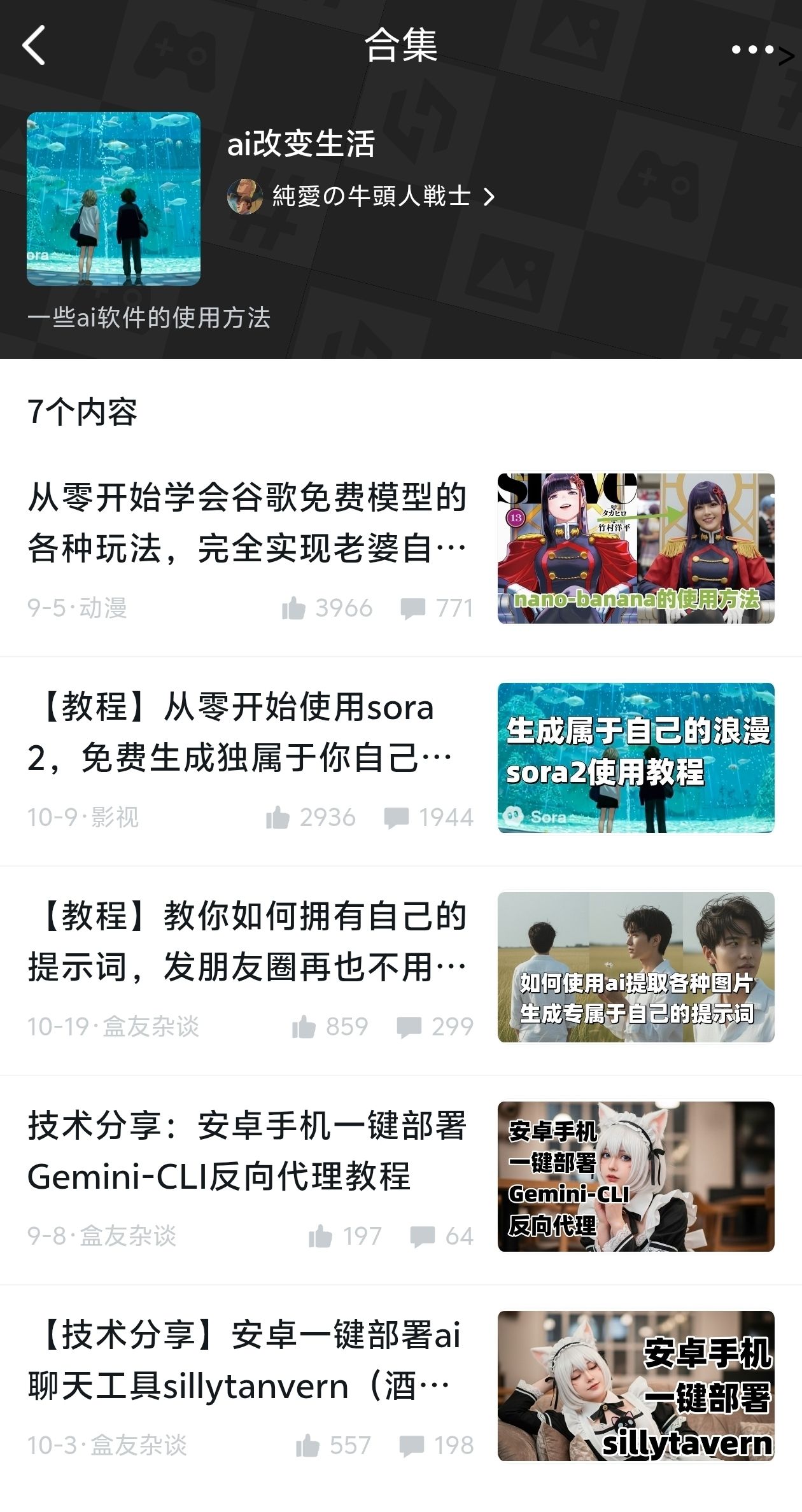Image resolution: width=802 pixels, height=1512 pixels.
Task: Open the Gemini-CLI反向代理教程 post
Action: (x=248, y=1151)
